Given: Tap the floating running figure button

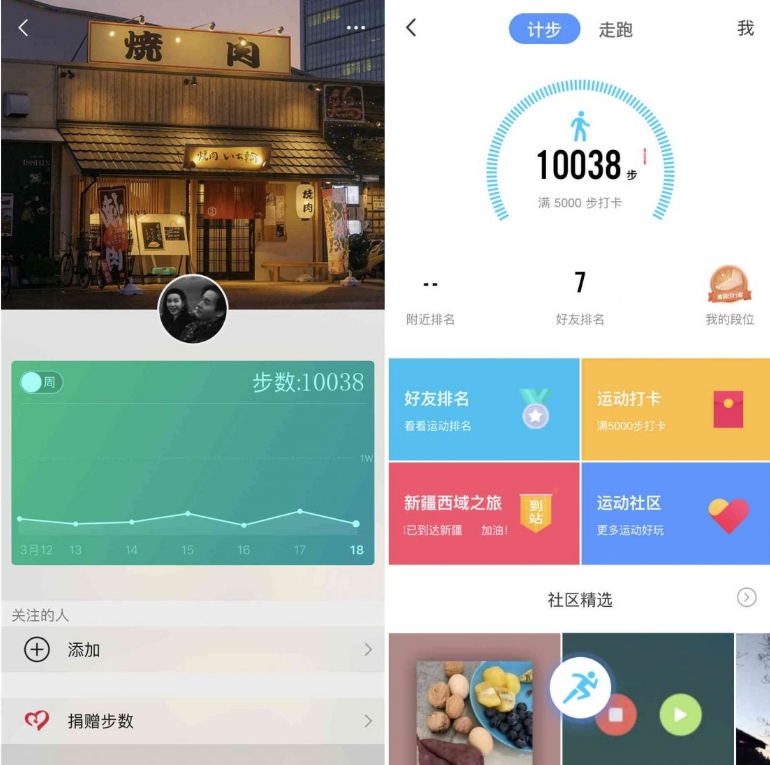Looking at the screenshot, I should pos(580,688).
